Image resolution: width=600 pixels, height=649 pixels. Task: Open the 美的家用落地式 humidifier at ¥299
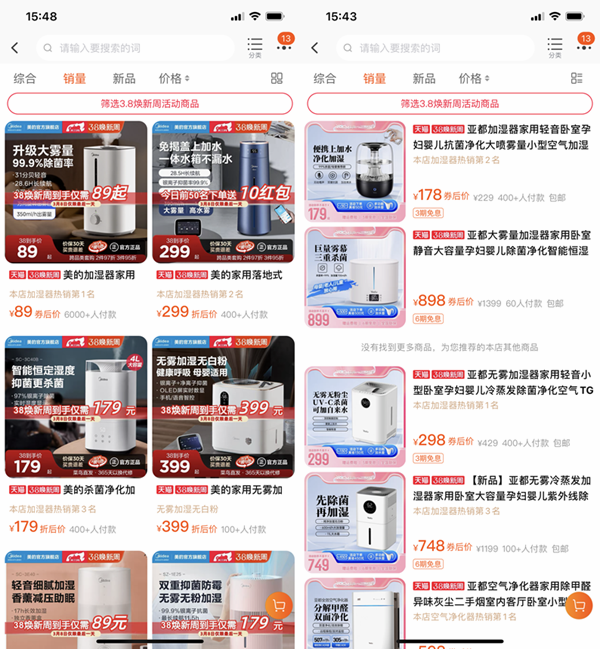tap(223, 192)
